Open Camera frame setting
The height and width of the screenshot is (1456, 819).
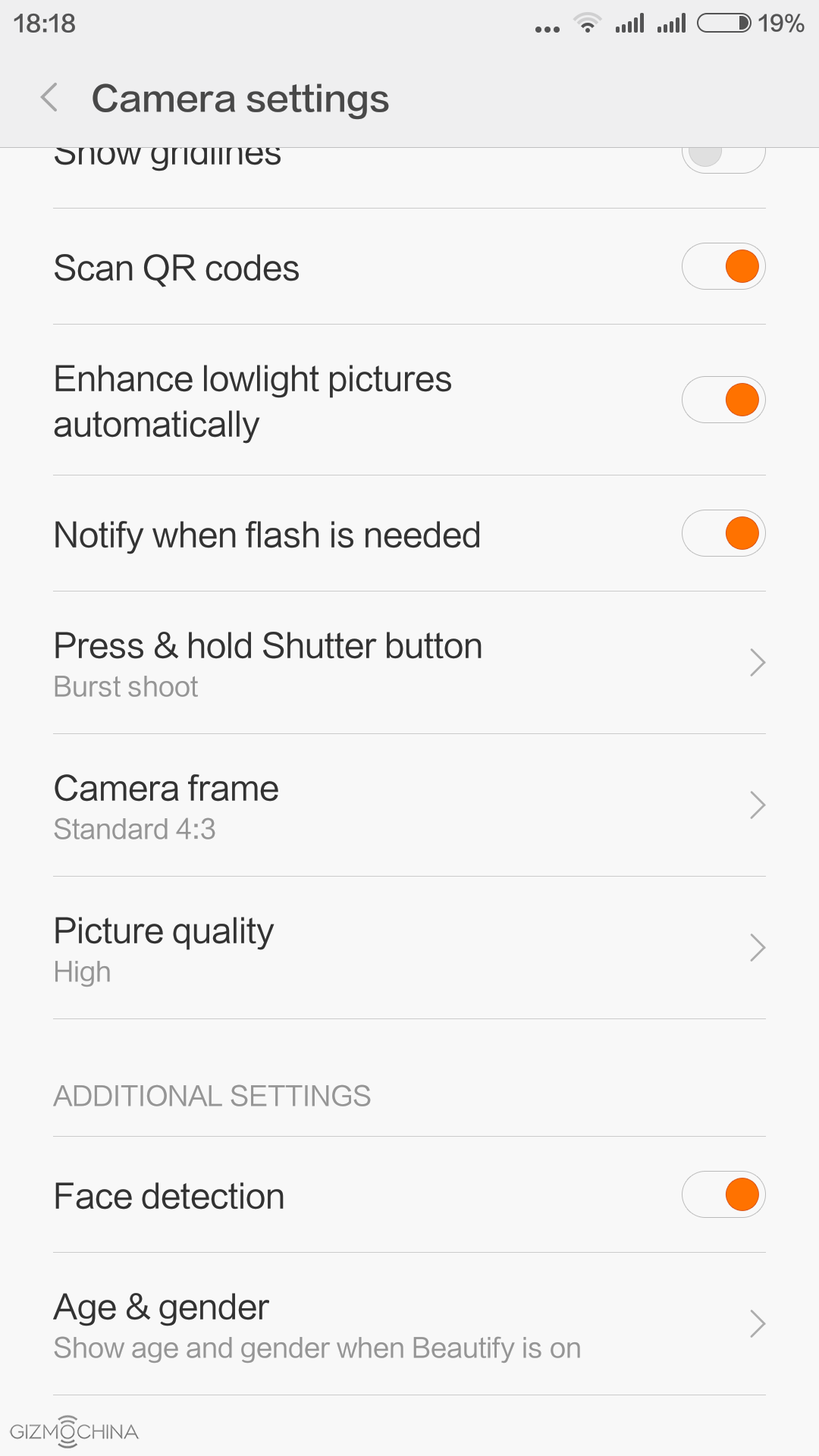click(409, 805)
